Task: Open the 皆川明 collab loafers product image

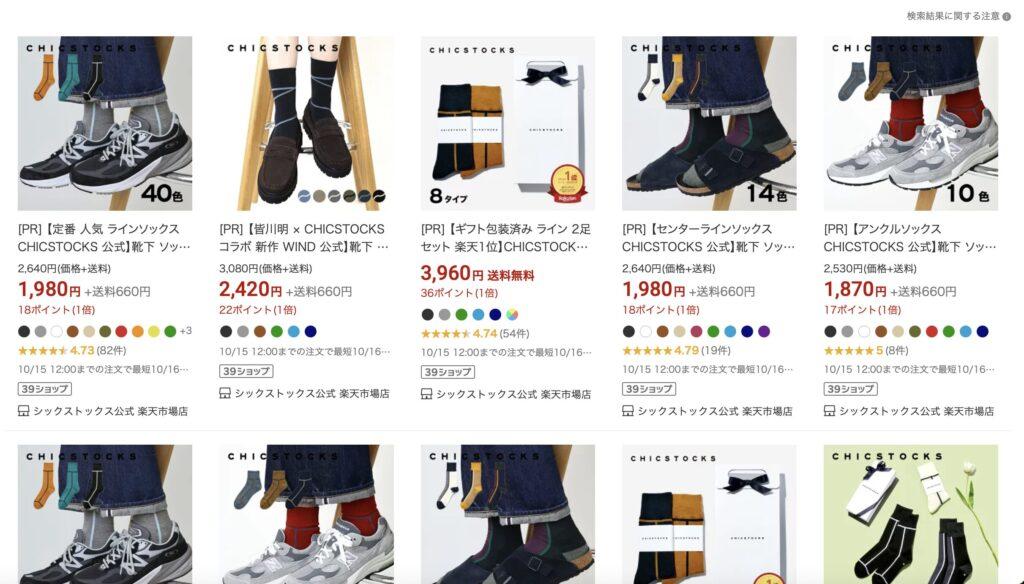Action: [x=306, y=124]
